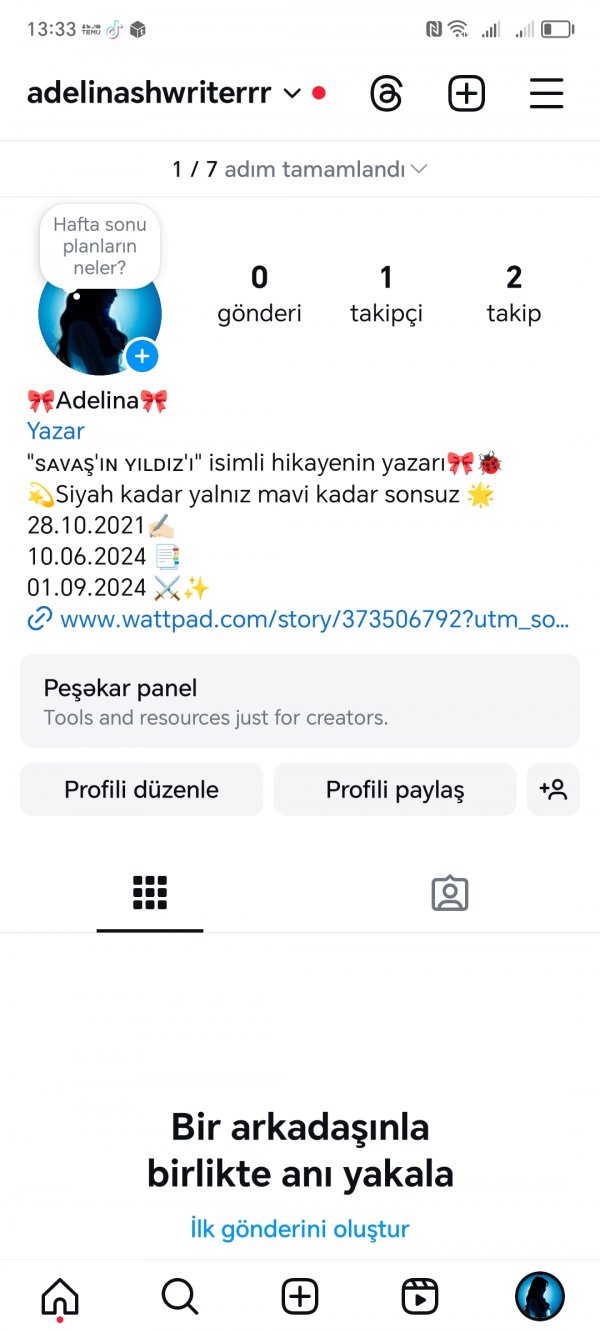The height and width of the screenshot is (1333, 600).
Task: Open the account switcher dropdown
Action: click(291, 94)
